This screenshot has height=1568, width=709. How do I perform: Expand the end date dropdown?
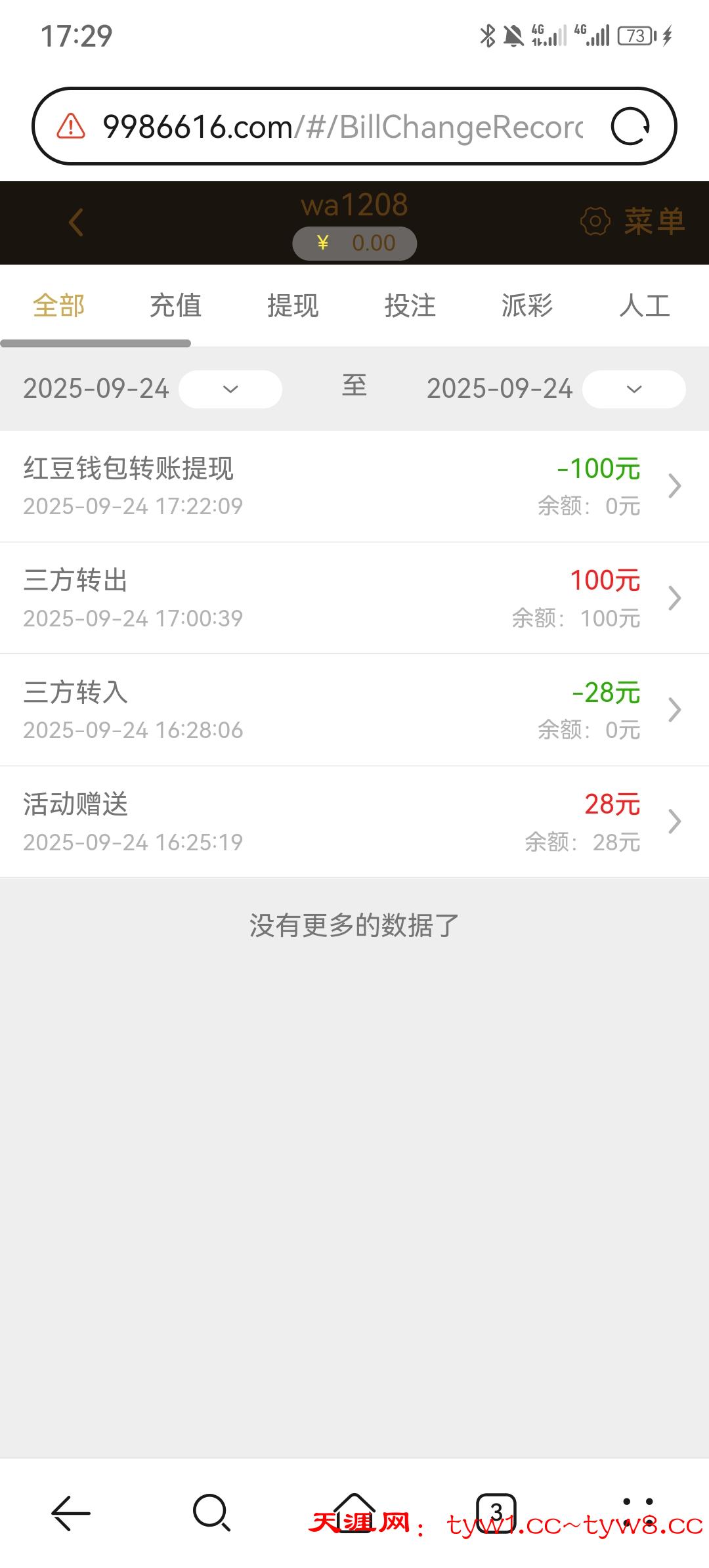[634, 389]
